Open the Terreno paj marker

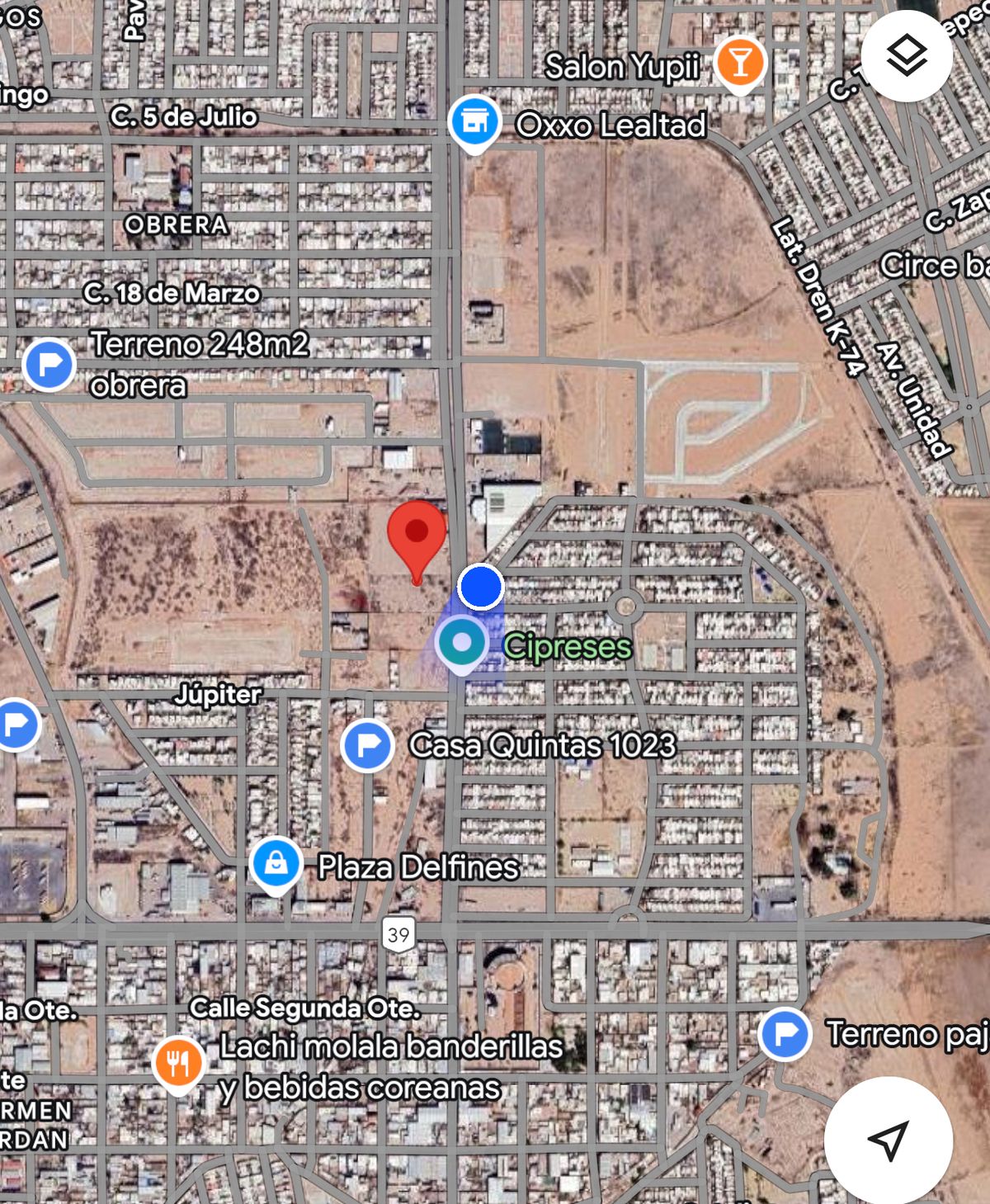tap(785, 1032)
